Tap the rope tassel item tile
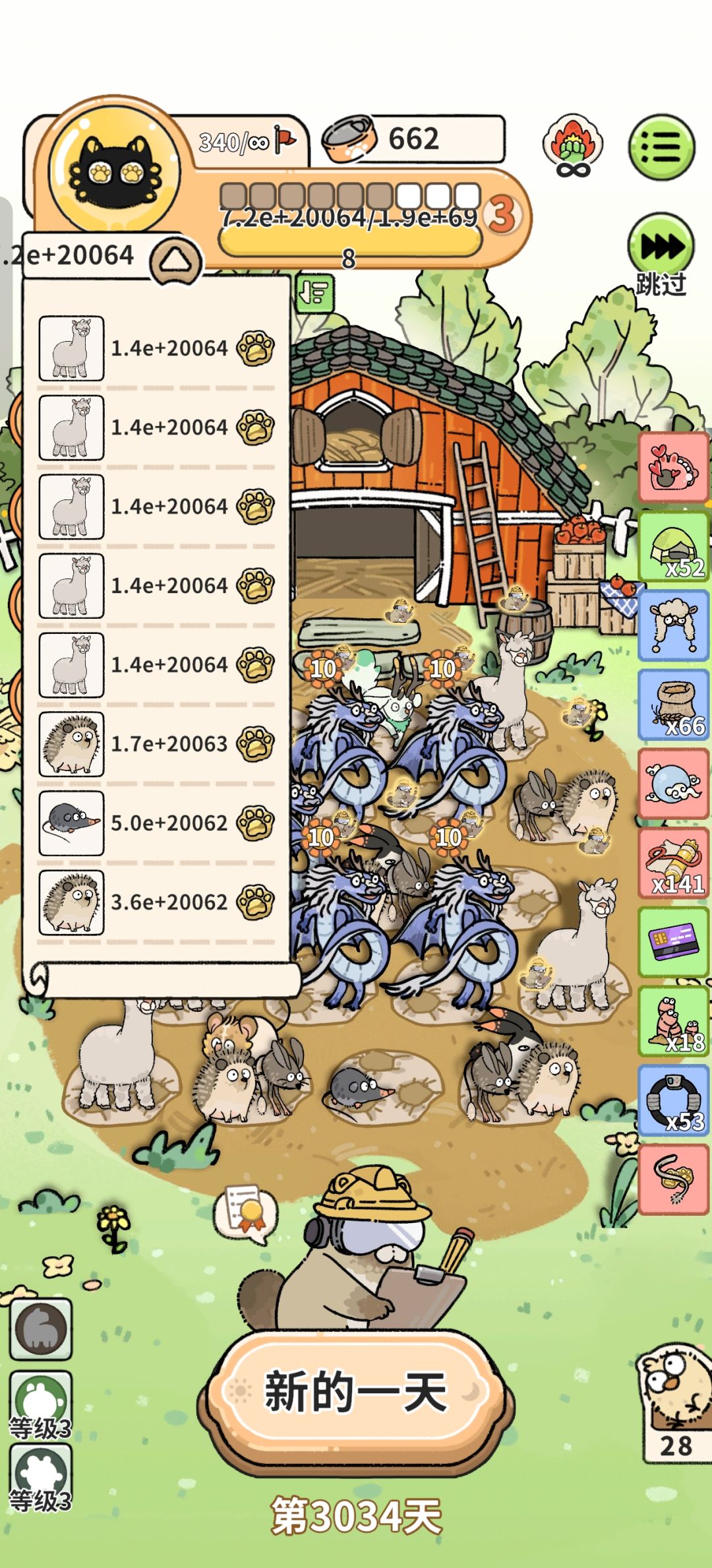 673,1179
